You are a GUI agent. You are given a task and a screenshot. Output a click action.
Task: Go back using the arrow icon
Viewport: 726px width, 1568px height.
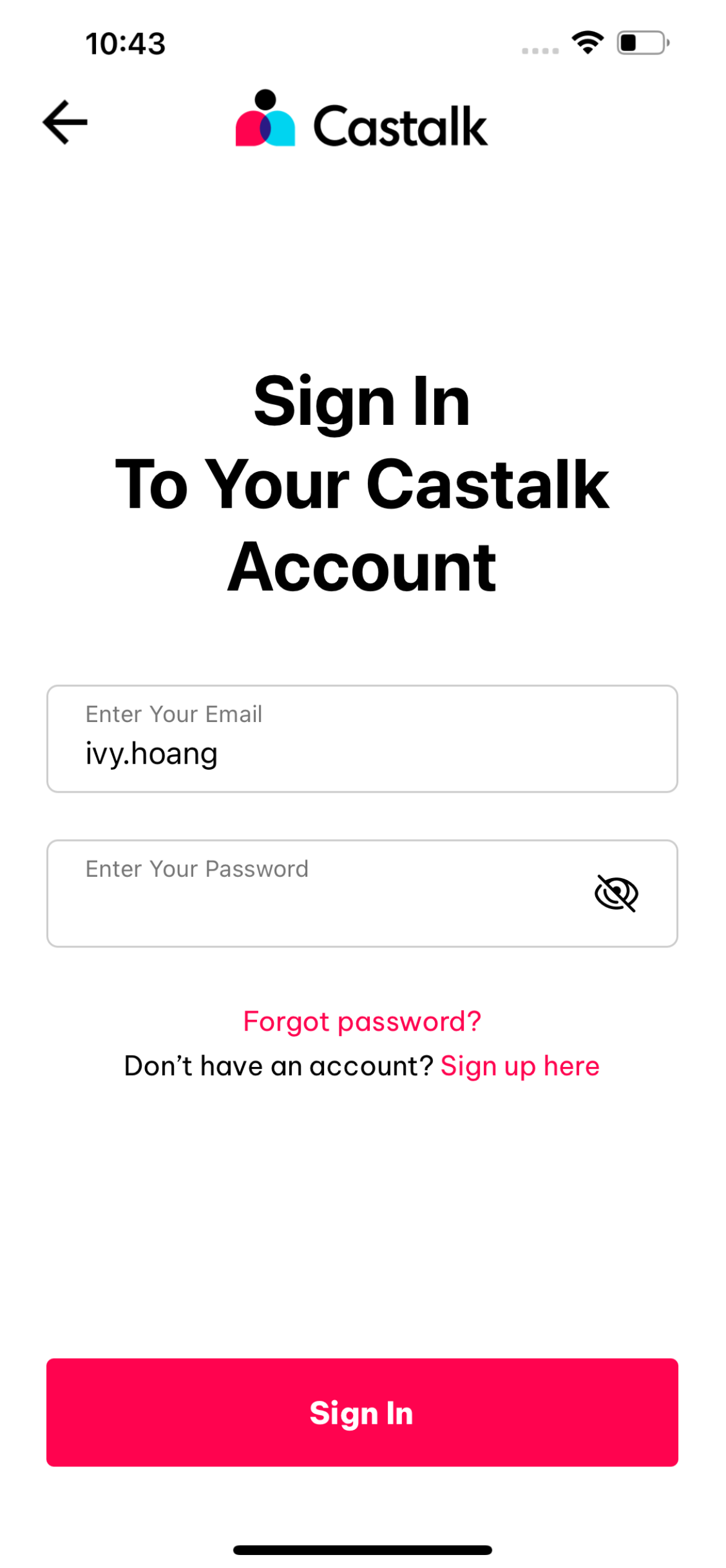click(x=65, y=122)
